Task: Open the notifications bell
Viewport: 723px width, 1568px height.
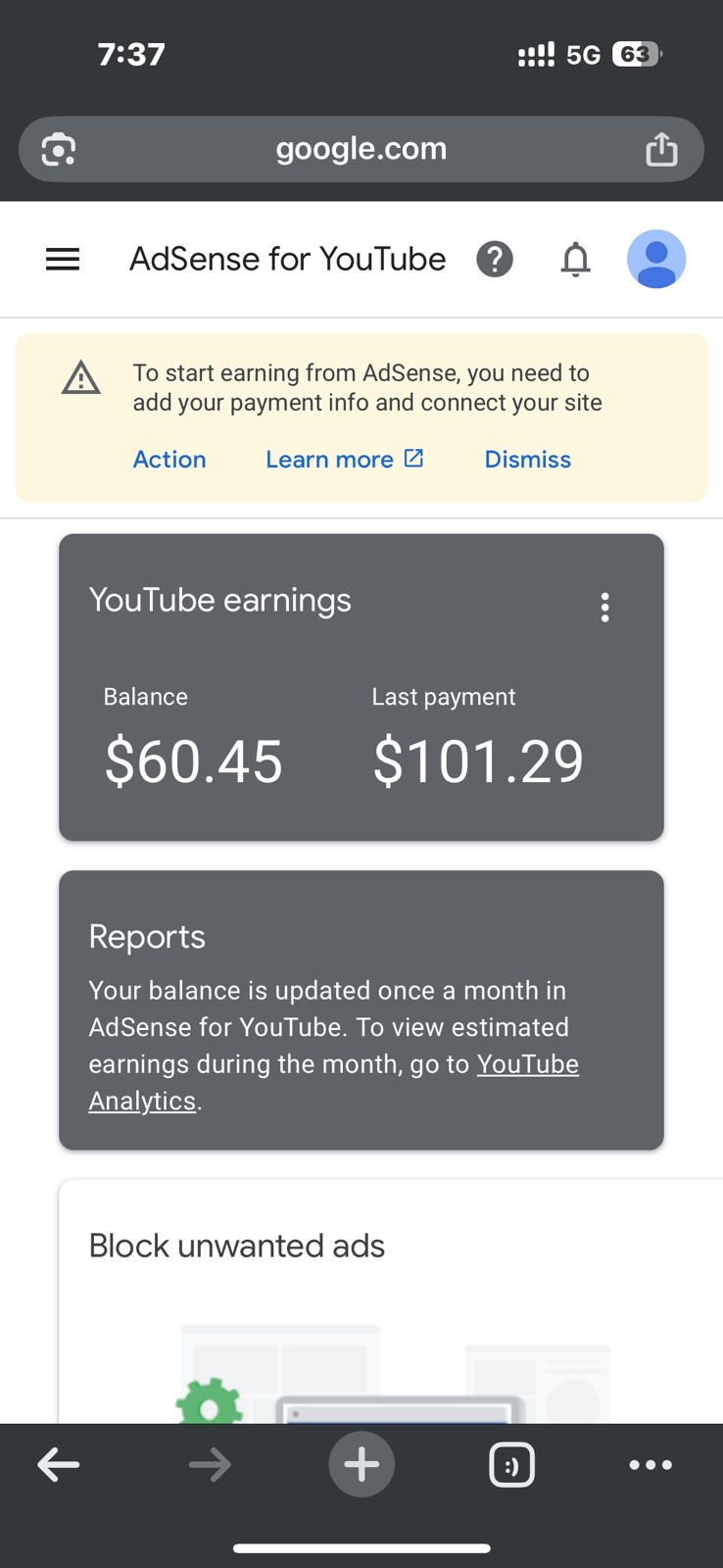Action: pyautogui.click(x=576, y=260)
